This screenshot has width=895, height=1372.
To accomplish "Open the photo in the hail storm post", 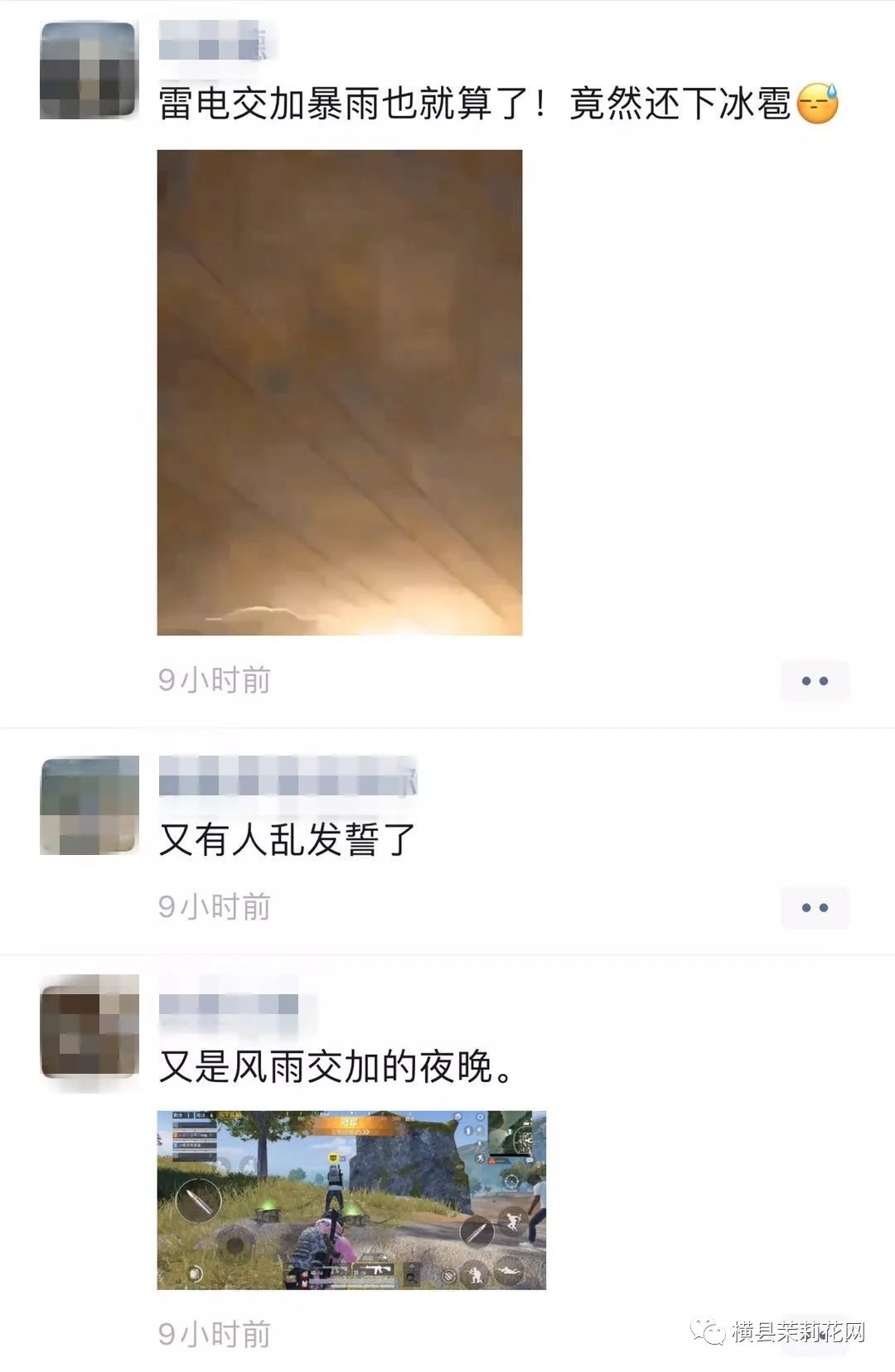I will 339,392.
